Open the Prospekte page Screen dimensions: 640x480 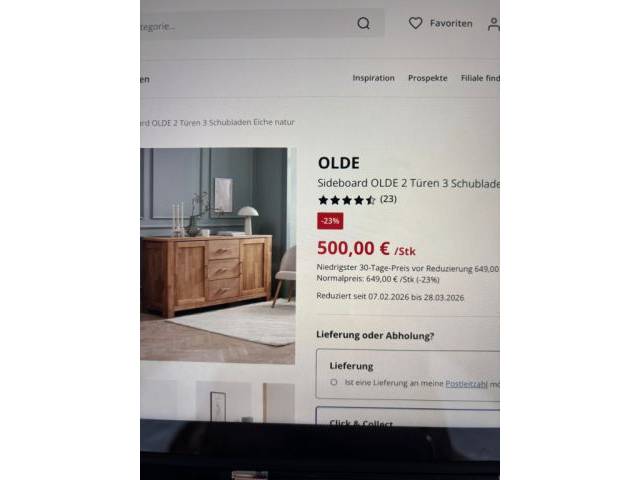[427, 78]
